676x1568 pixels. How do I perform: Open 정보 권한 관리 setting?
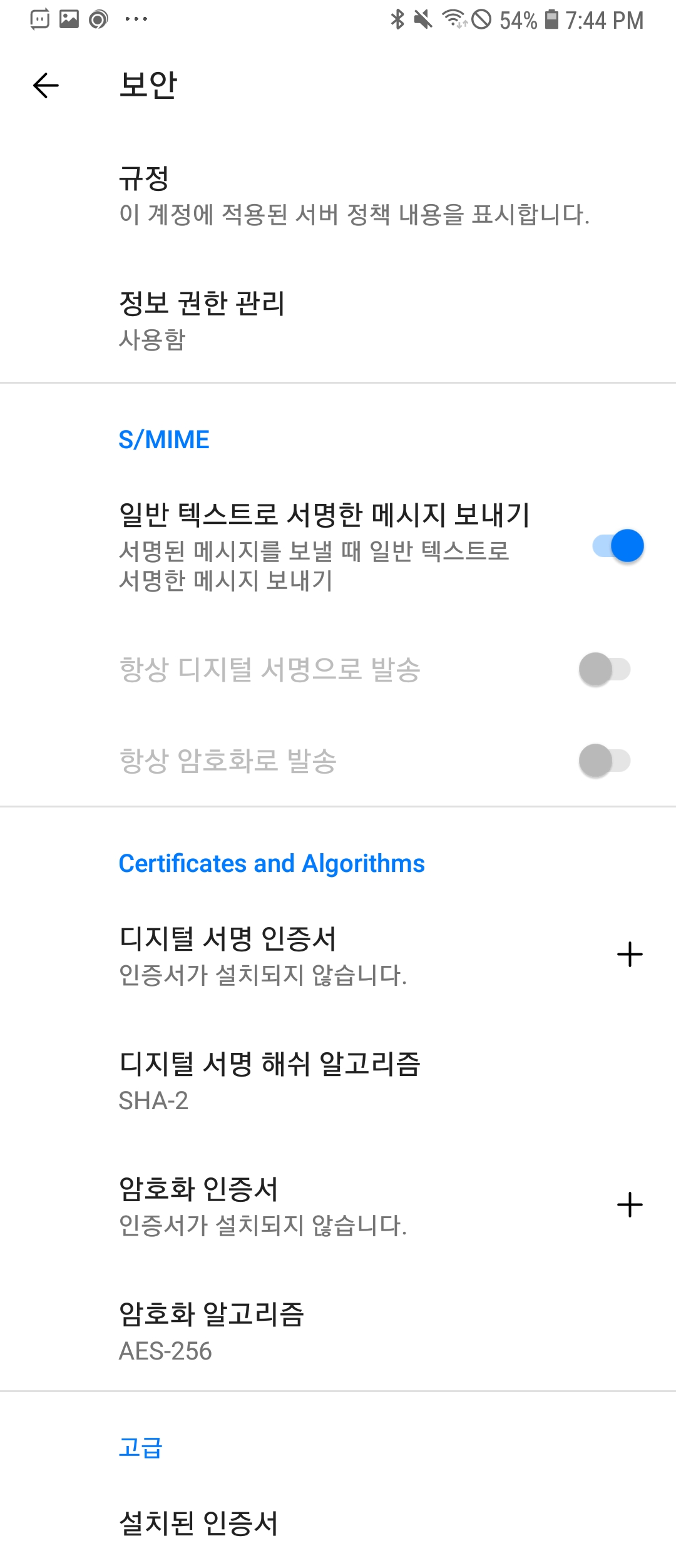338,320
